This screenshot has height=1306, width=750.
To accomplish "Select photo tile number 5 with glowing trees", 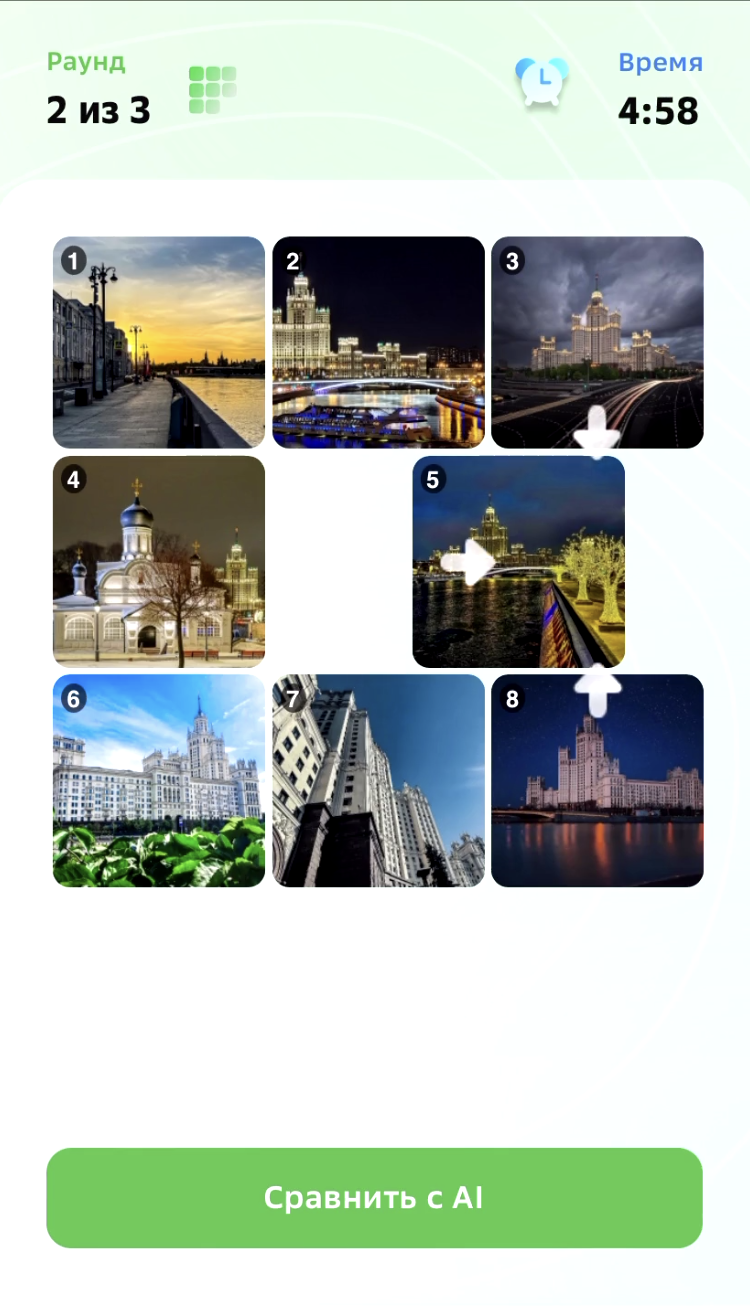I will pyautogui.click(x=519, y=561).
